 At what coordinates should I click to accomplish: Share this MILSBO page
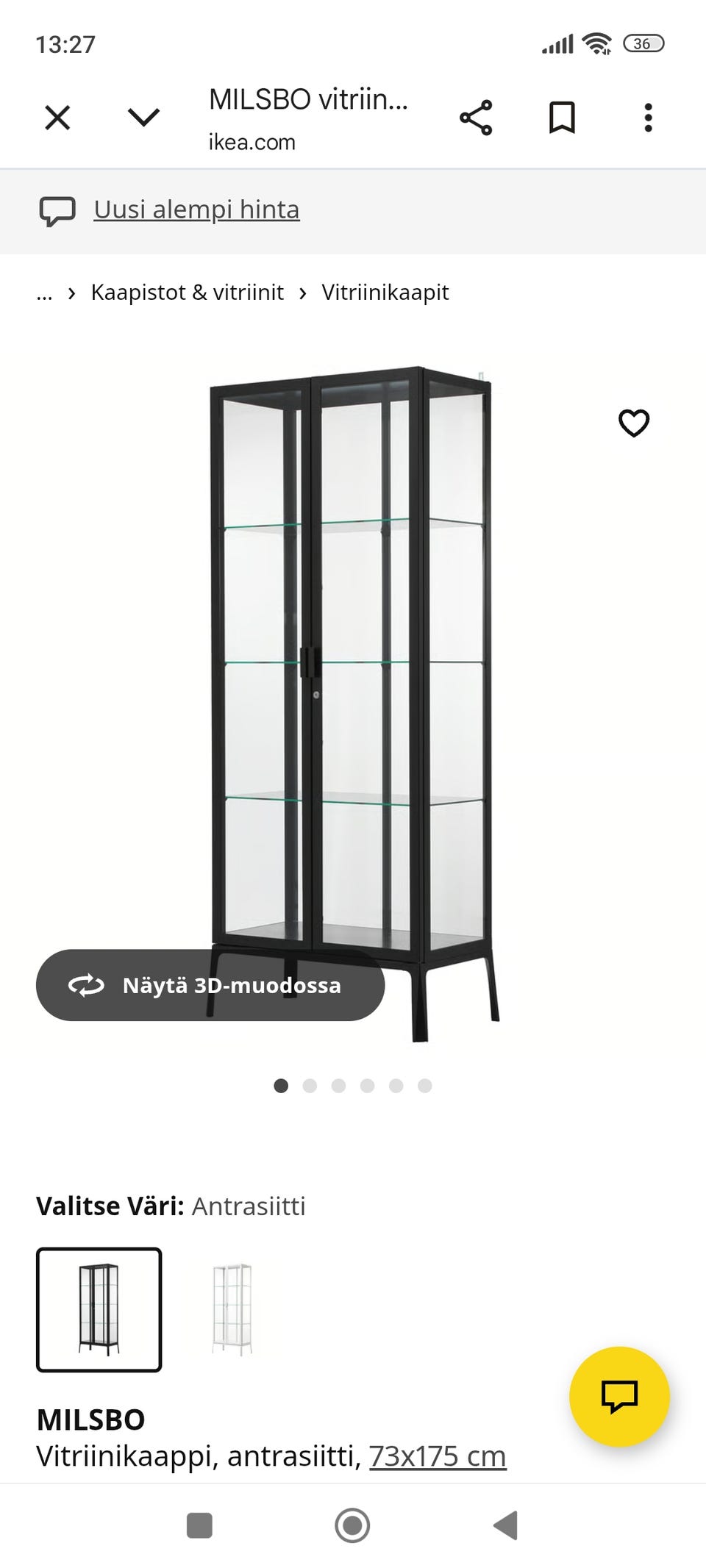[x=476, y=118]
